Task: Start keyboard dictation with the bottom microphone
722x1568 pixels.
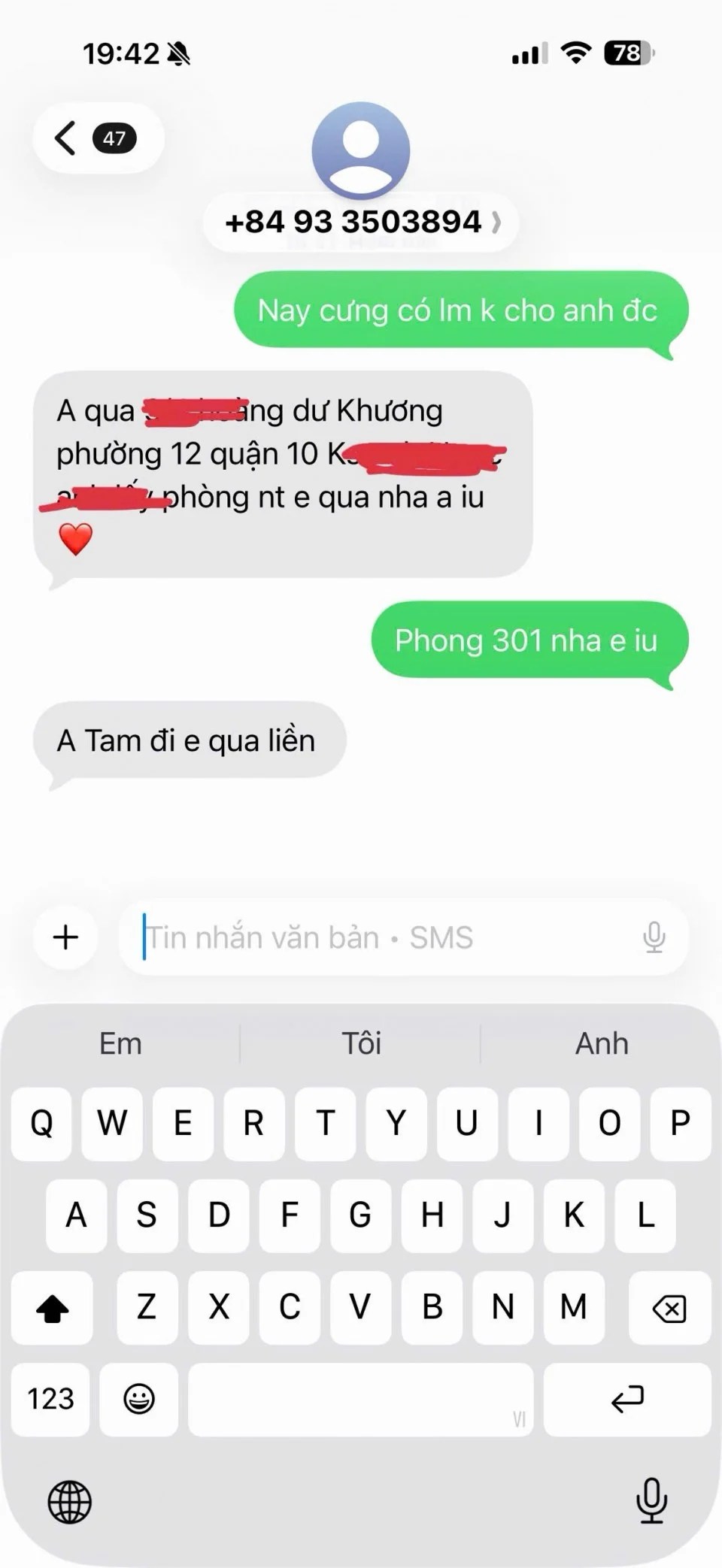Action: 651,1500
